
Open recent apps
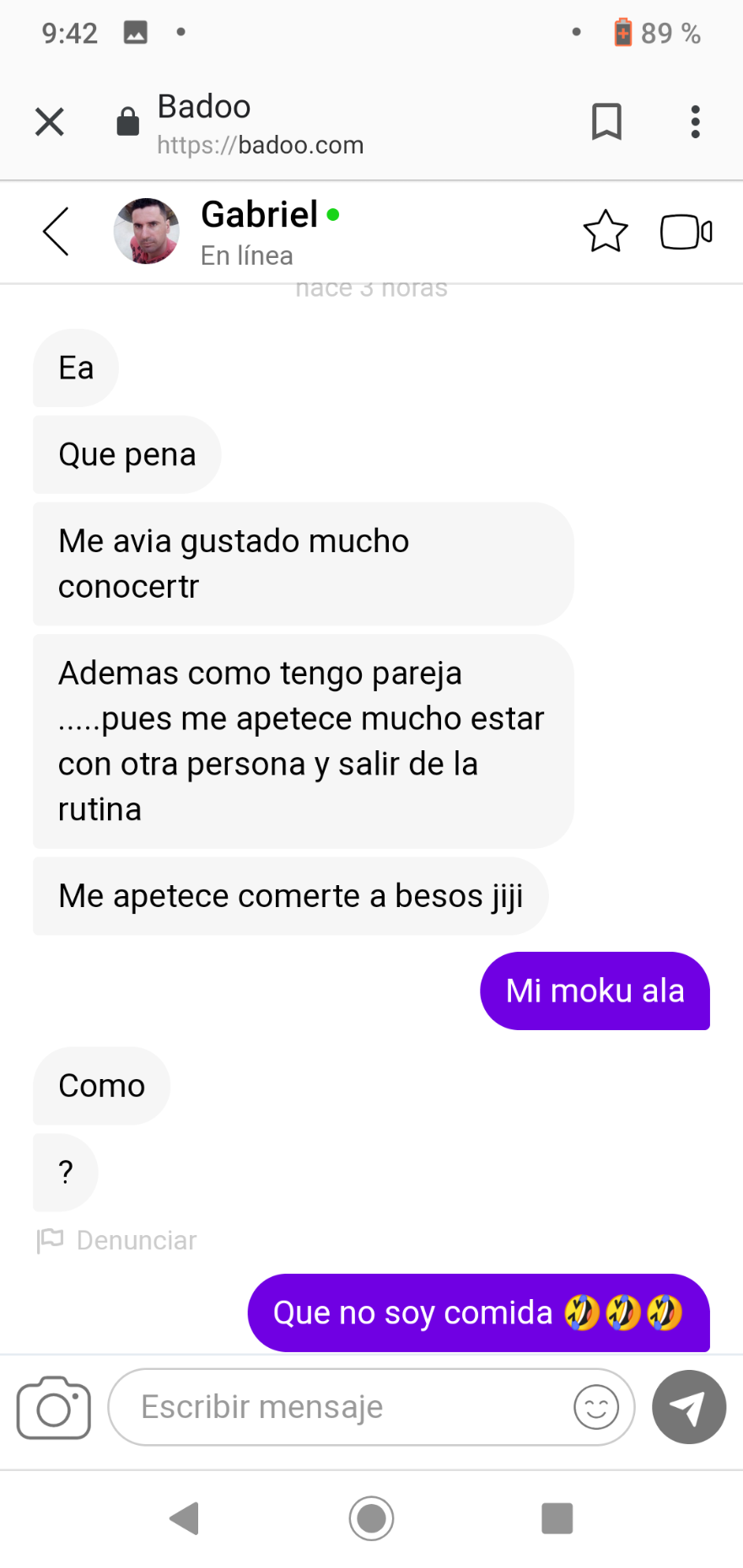[x=557, y=1518]
